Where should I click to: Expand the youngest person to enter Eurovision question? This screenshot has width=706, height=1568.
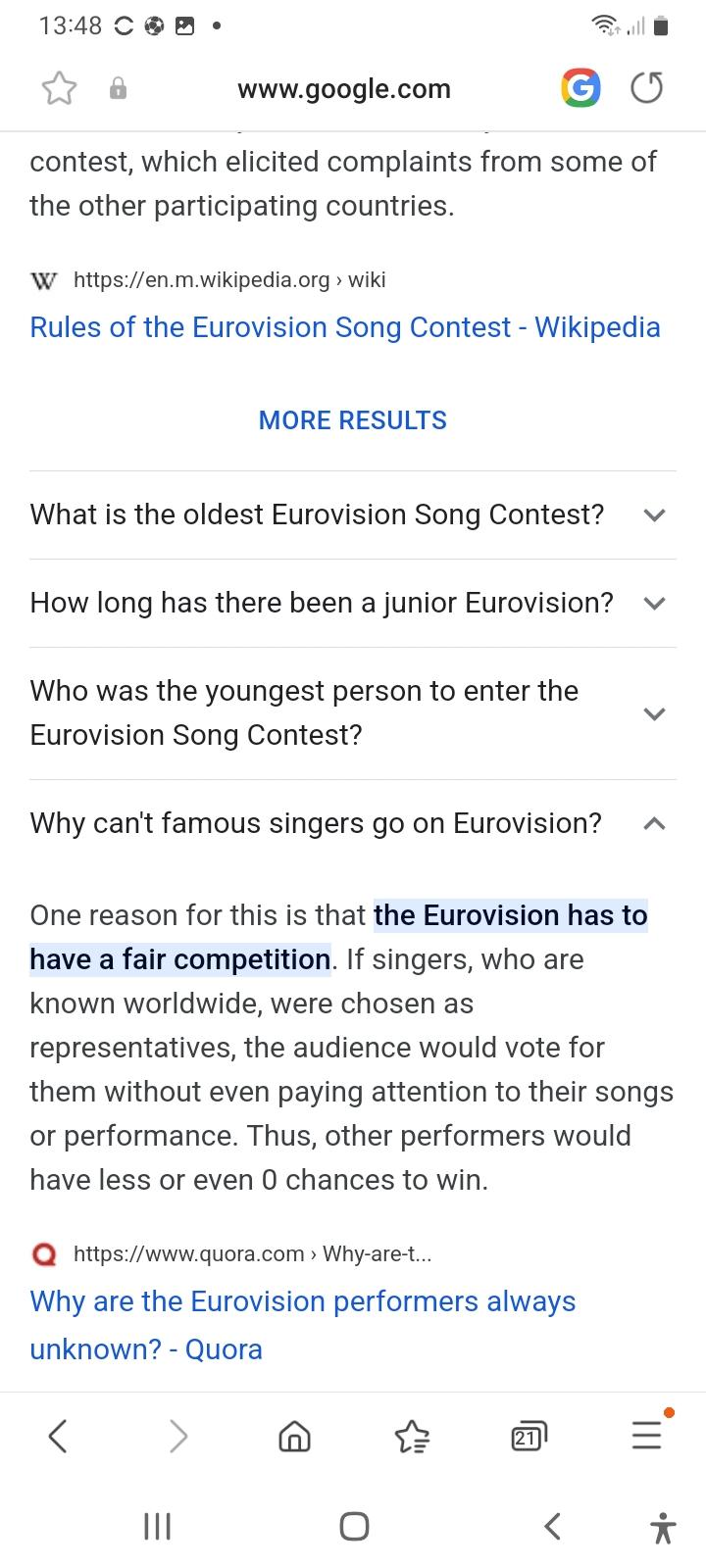pos(353,713)
